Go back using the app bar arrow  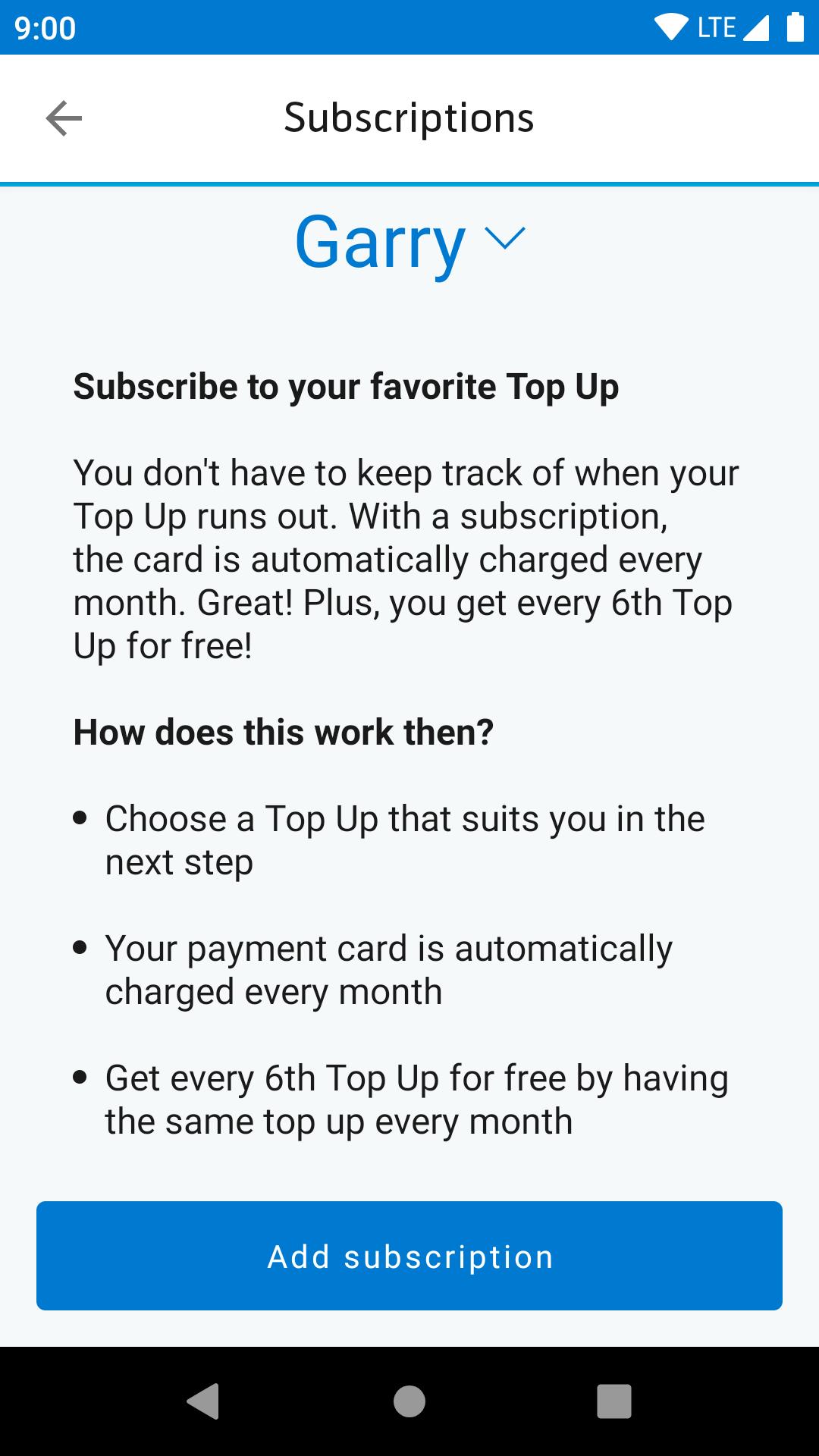click(64, 118)
